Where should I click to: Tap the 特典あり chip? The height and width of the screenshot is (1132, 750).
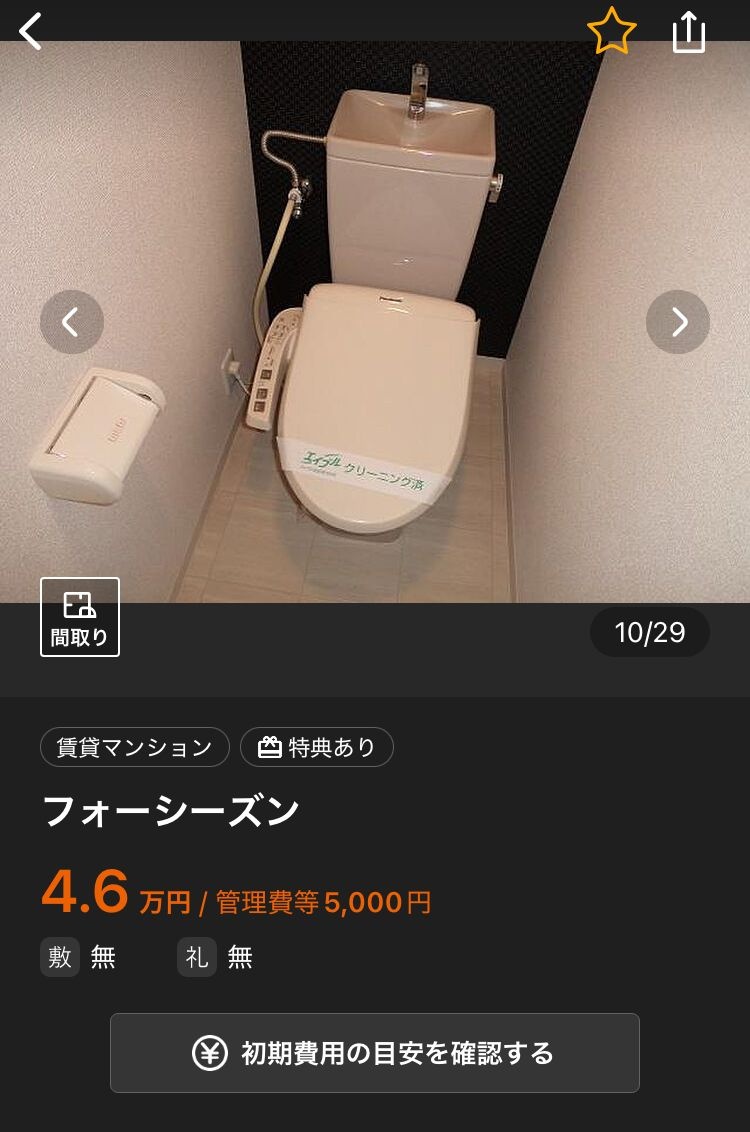coord(317,747)
